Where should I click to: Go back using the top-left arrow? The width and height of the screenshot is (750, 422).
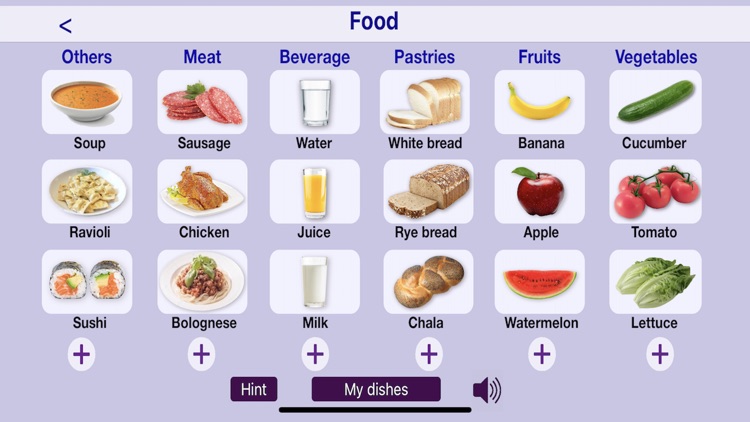click(66, 26)
